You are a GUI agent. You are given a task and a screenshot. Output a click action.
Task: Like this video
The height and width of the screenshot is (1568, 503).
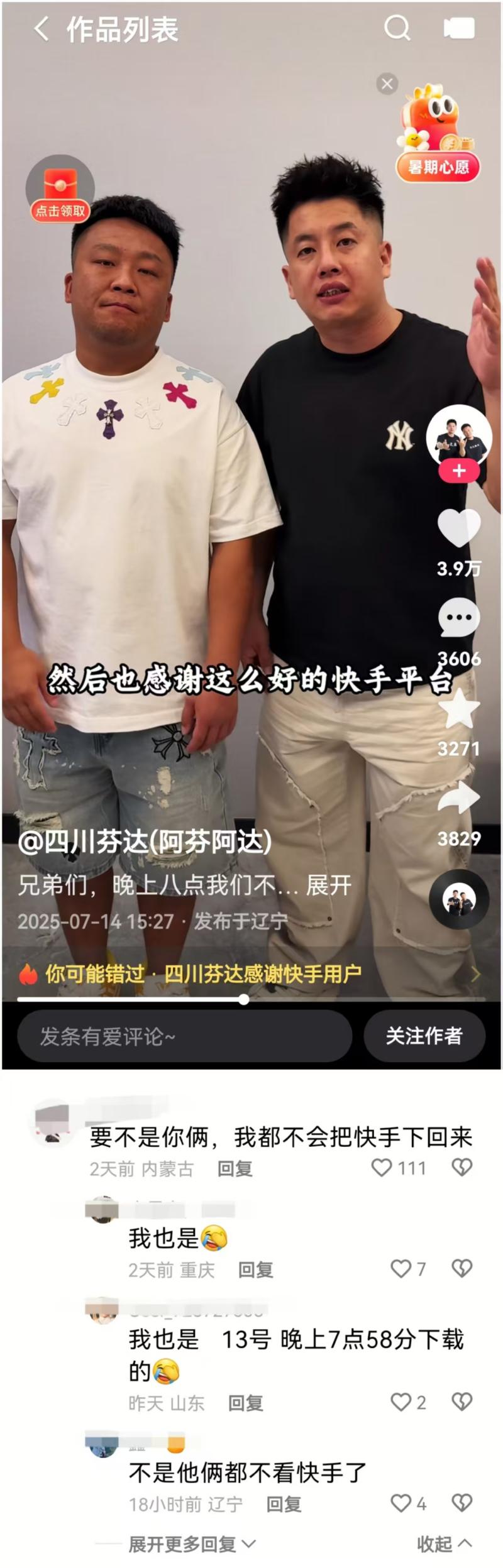point(458,529)
